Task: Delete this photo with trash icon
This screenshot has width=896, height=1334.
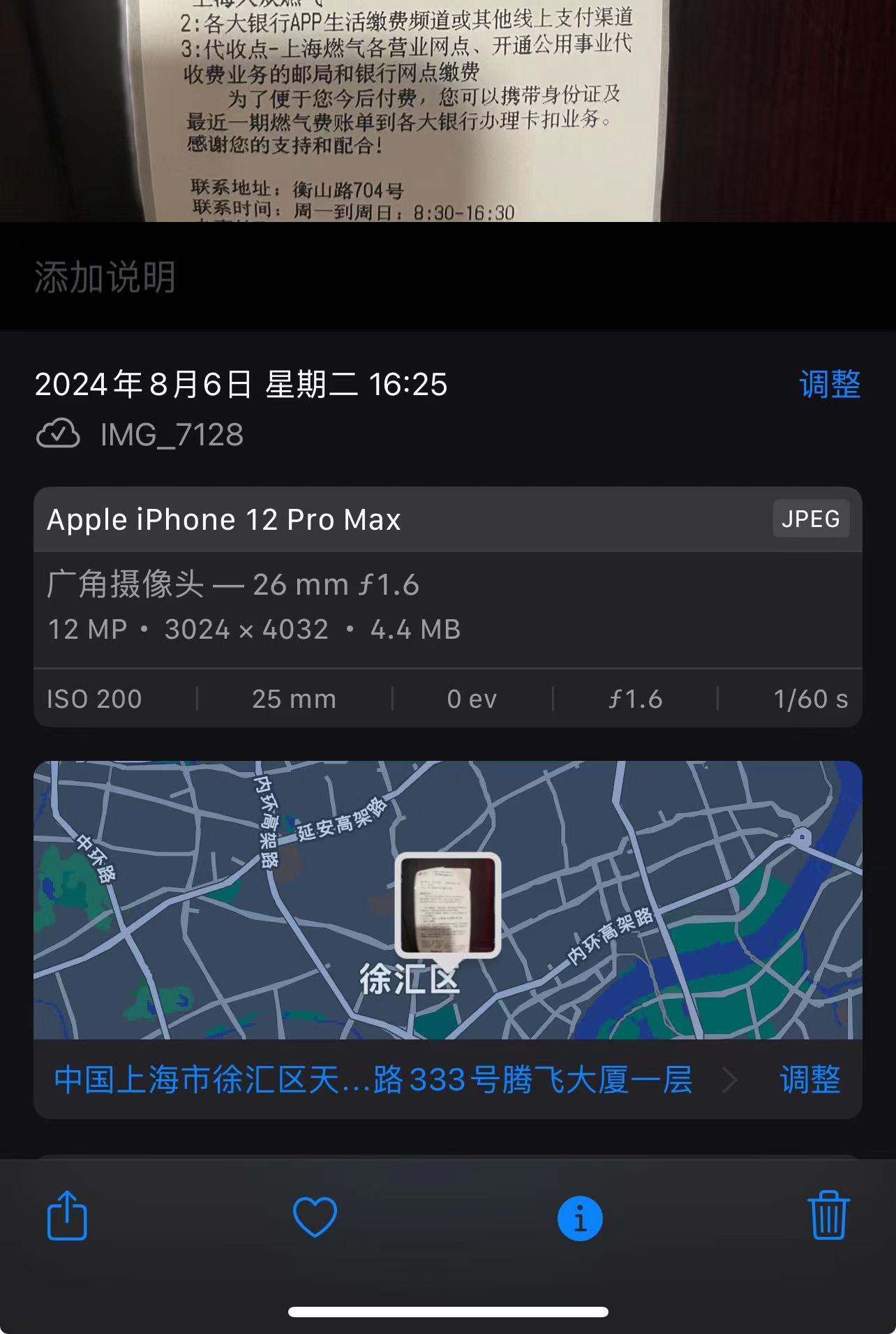Action: (x=828, y=1216)
